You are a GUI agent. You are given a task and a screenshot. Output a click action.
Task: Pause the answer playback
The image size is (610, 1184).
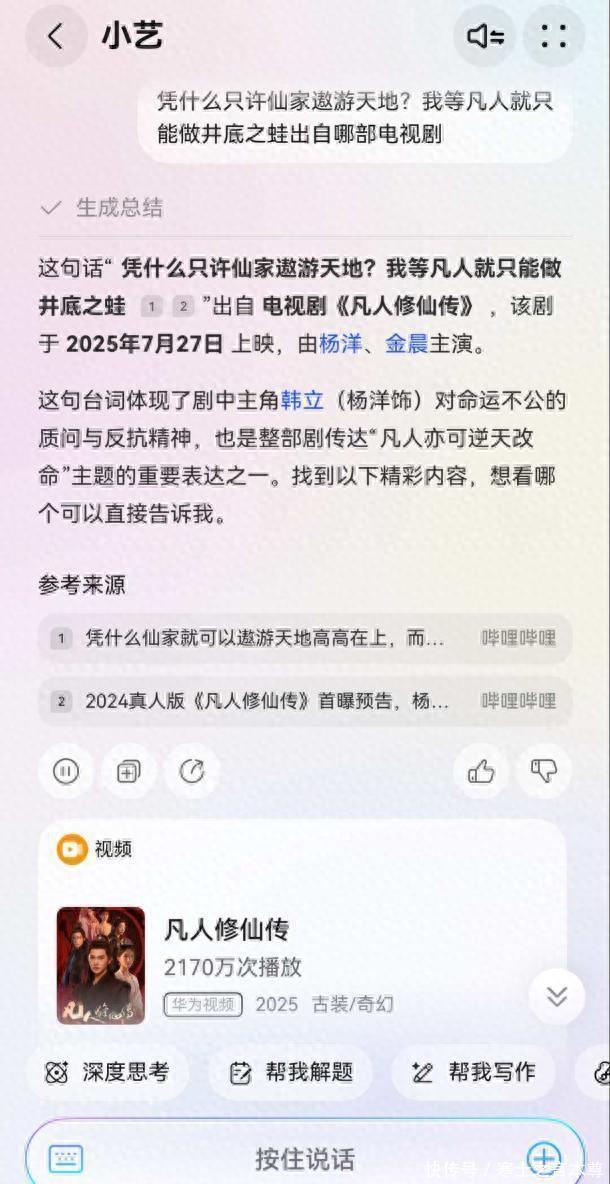(66, 771)
